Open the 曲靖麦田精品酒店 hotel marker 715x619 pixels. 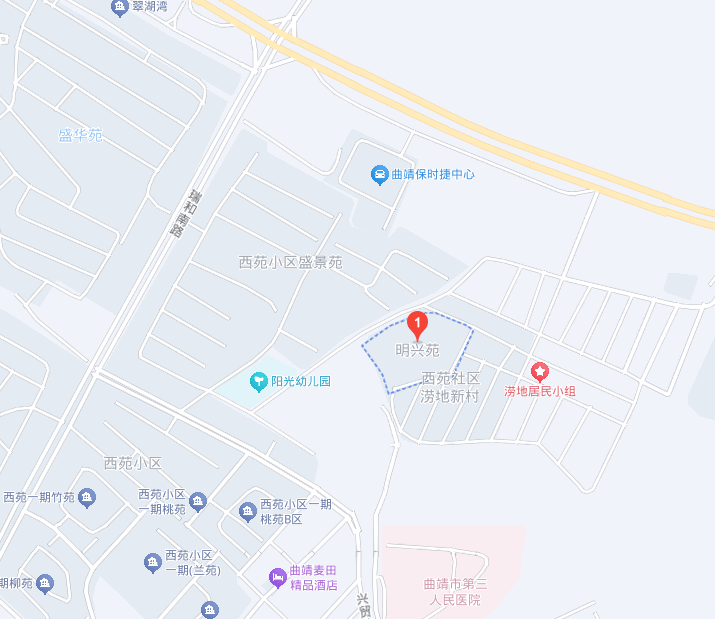[x=276, y=577]
